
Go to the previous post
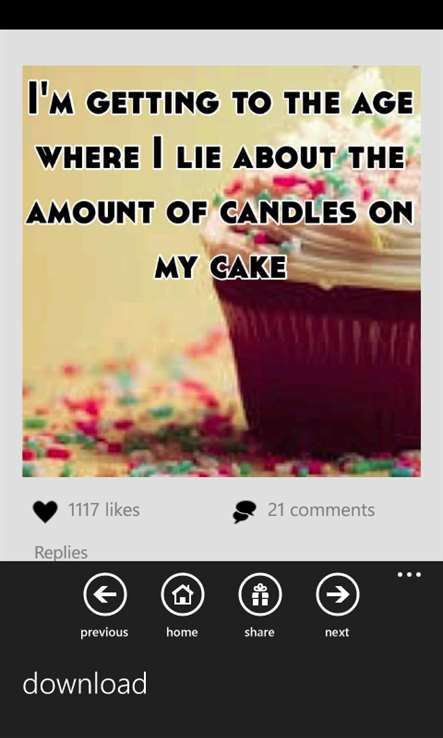click(105, 594)
